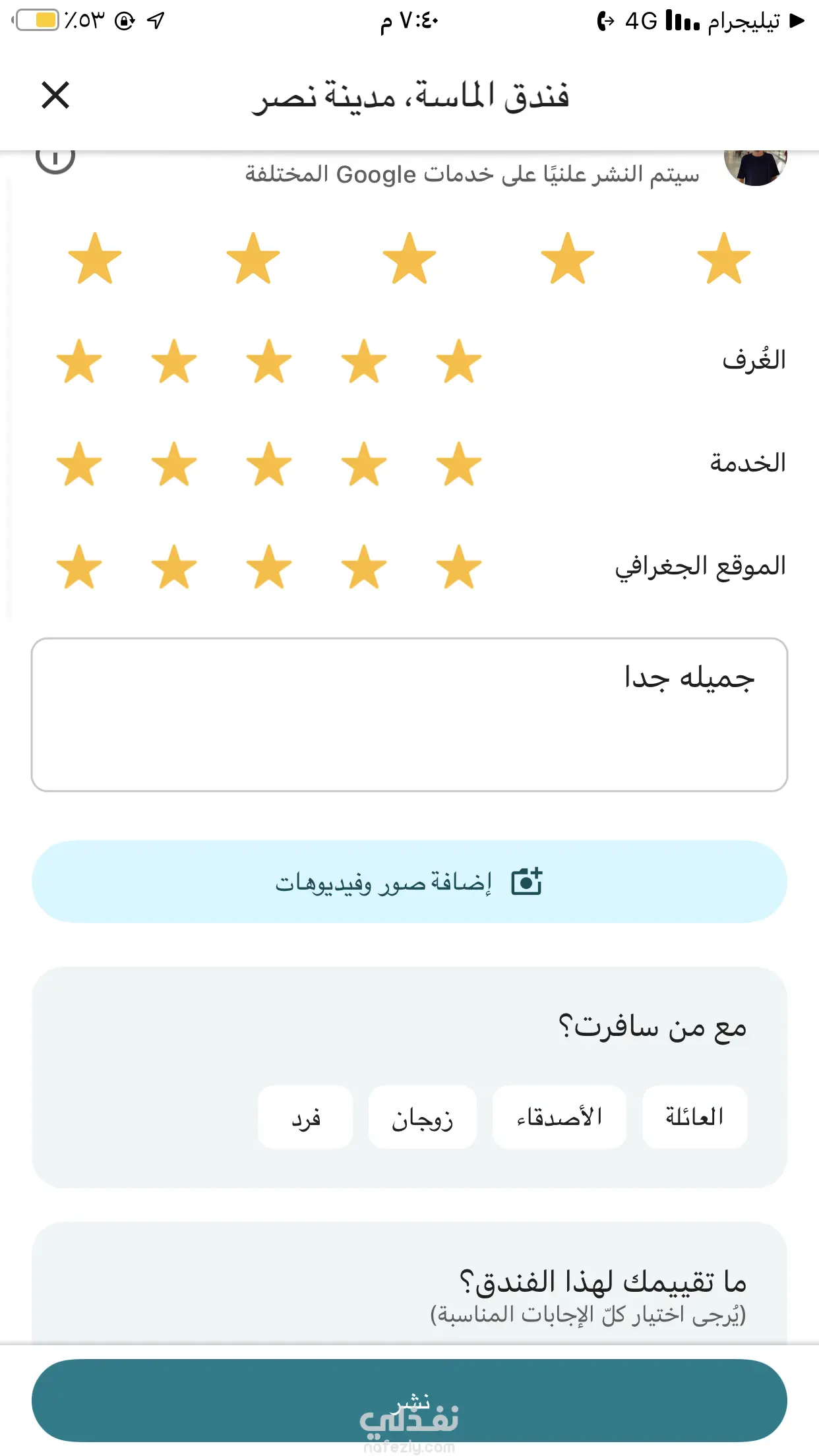
Task: Tap the إضافة صور وفيديوهات button
Action: (409, 882)
